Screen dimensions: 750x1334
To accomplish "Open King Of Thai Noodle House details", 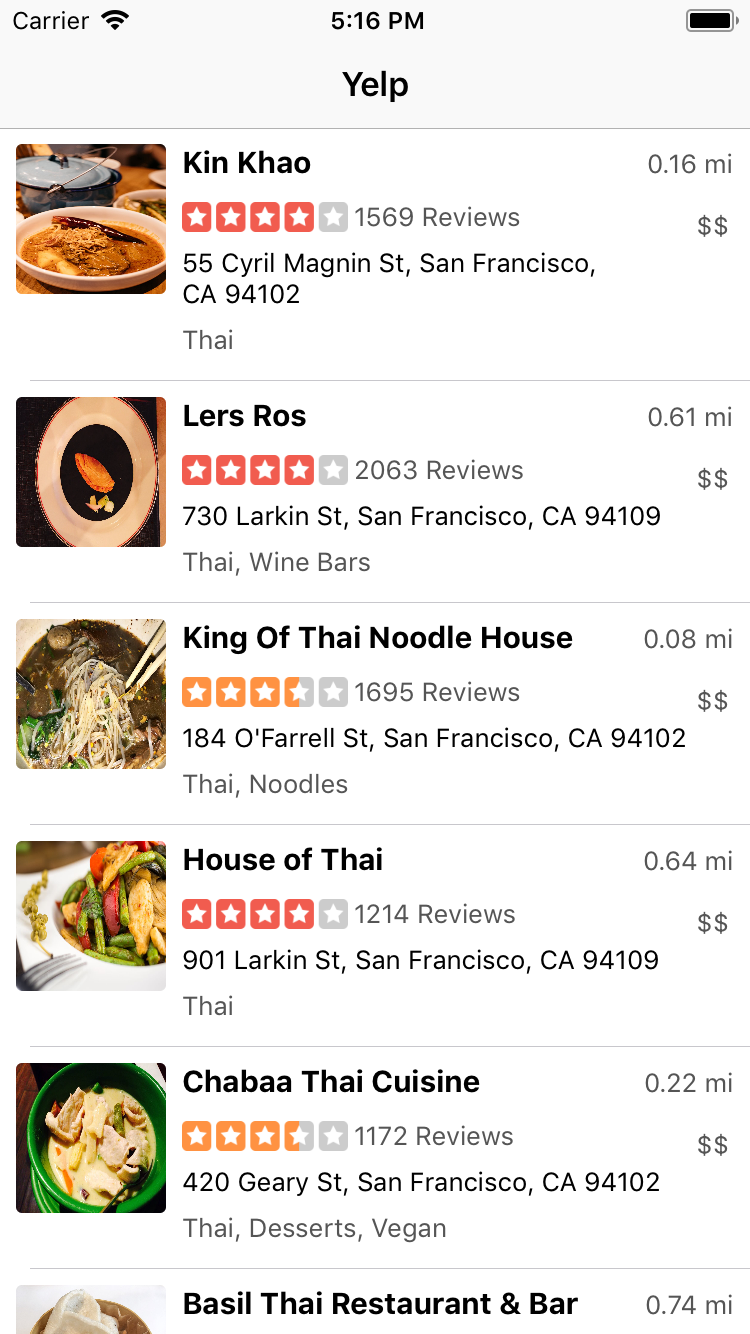I will point(375,714).
